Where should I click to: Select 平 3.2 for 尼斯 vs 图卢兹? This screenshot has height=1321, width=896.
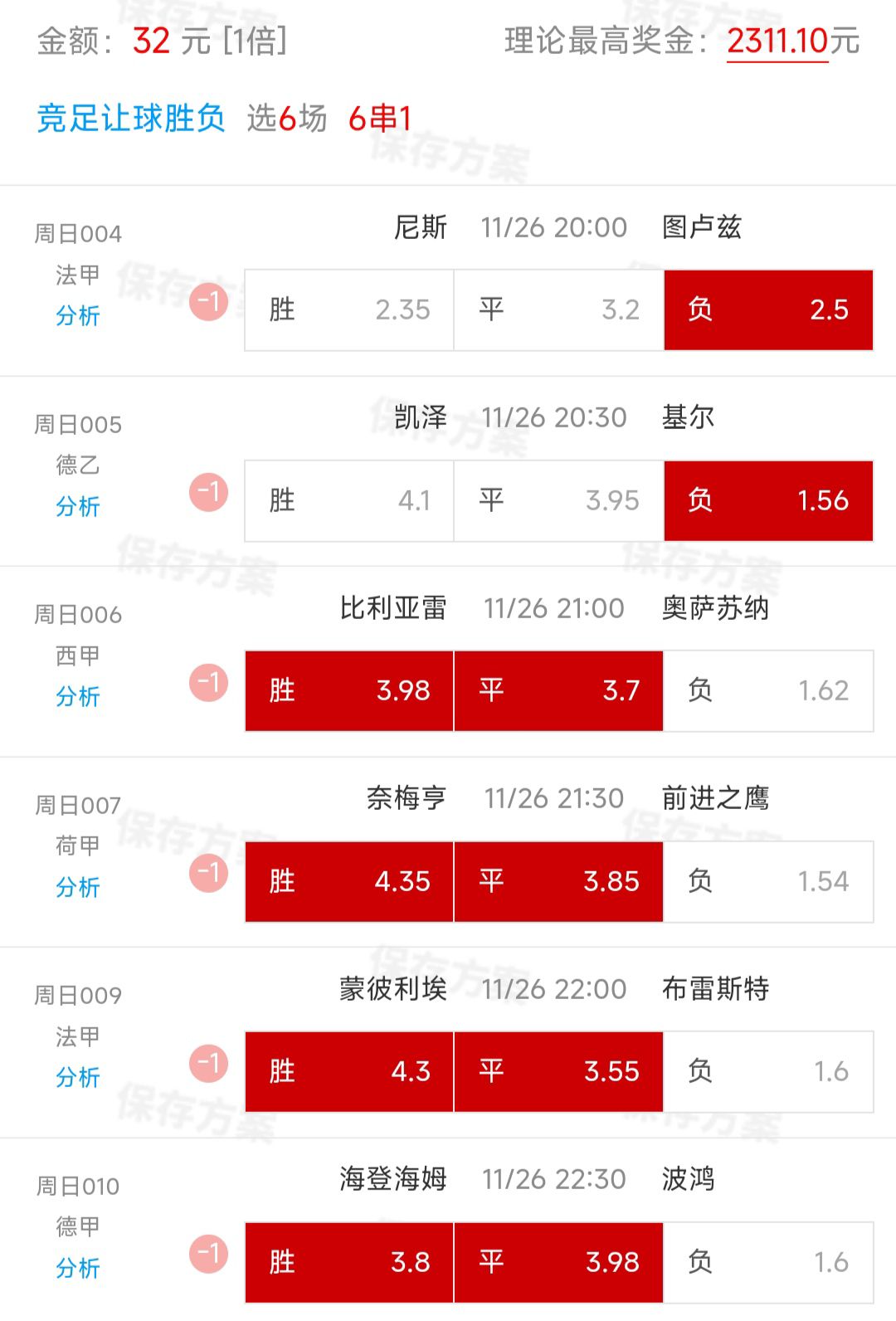click(x=558, y=310)
